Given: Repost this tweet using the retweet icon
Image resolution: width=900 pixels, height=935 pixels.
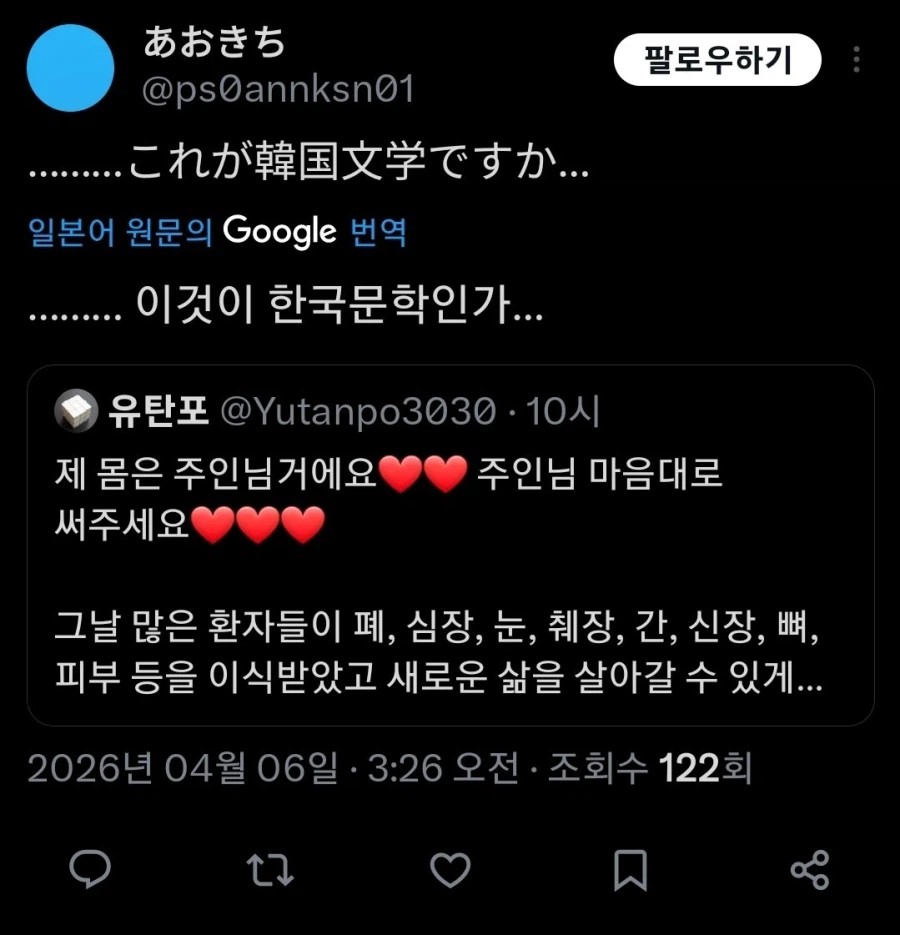Looking at the screenshot, I should [270, 870].
